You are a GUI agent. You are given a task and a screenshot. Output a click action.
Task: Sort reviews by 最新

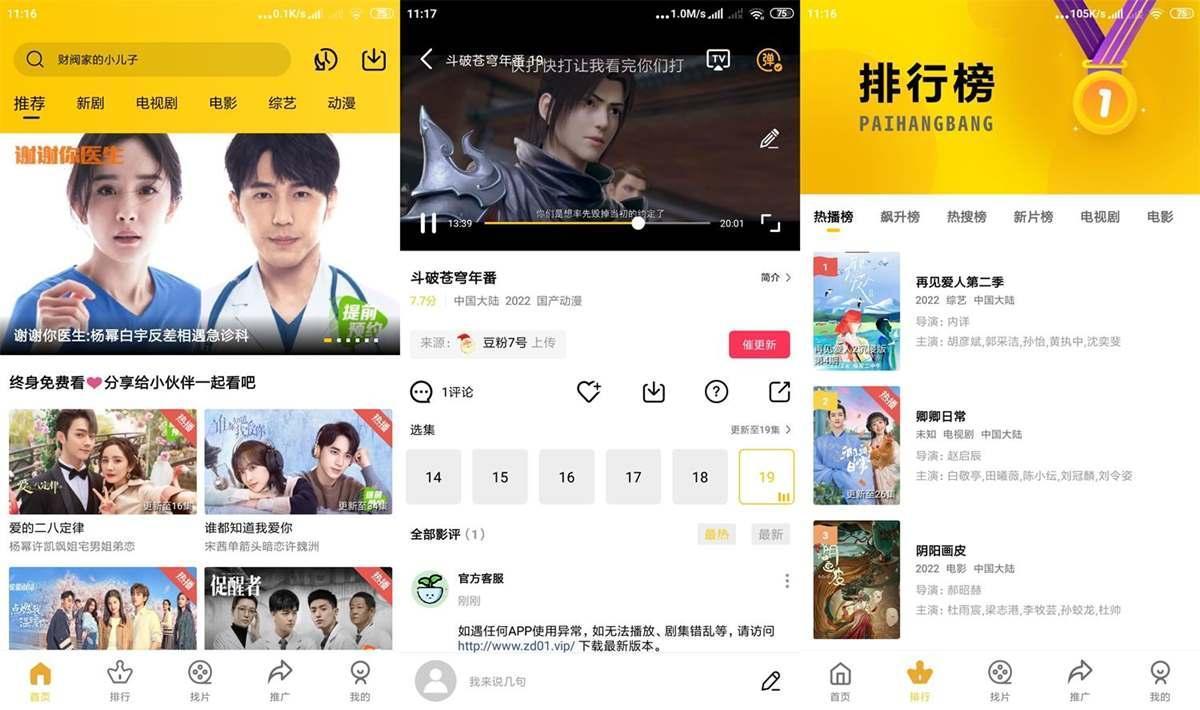point(770,534)
